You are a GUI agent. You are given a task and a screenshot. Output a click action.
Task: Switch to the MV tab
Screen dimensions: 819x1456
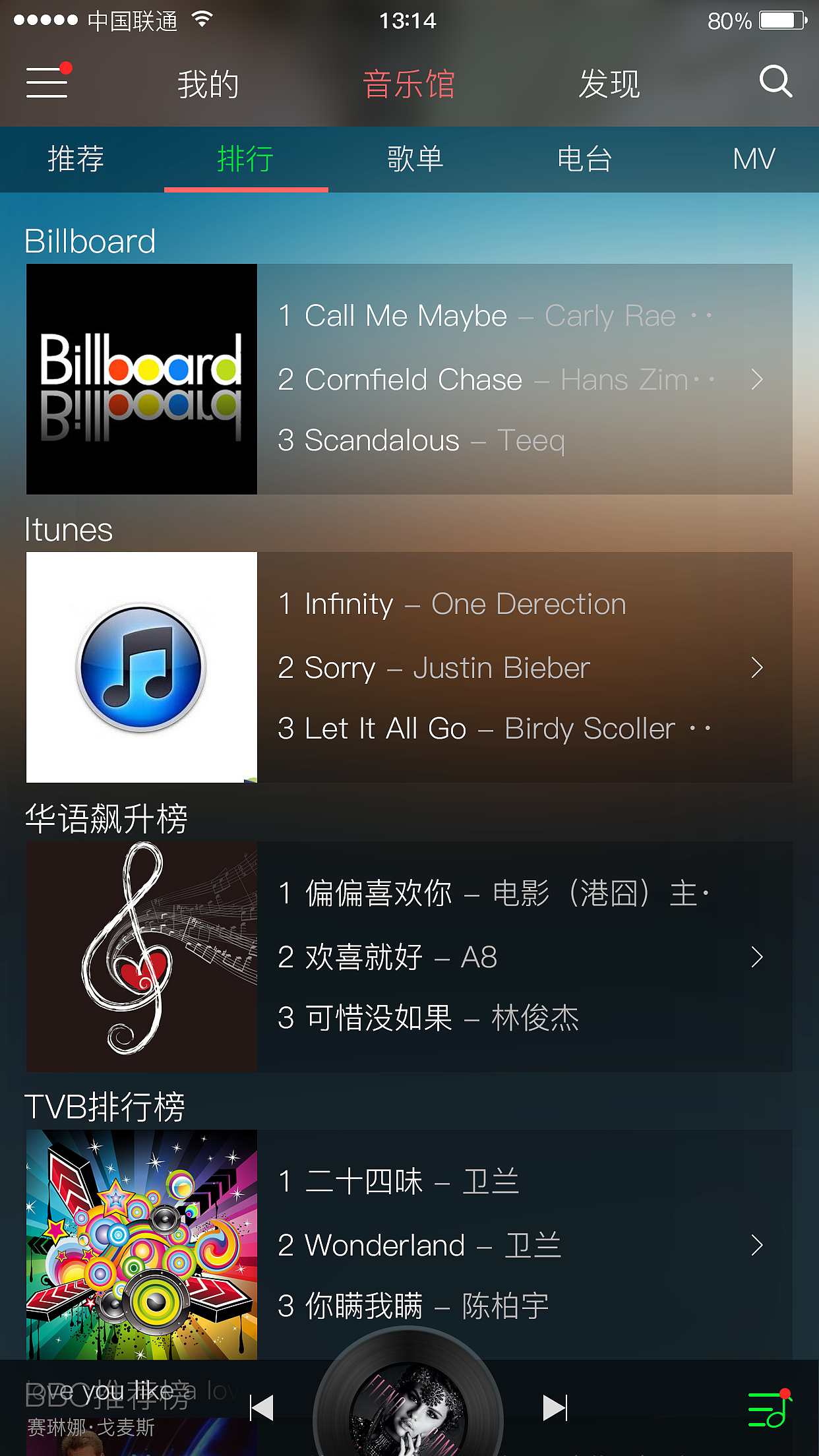click(x=754, y=159)
